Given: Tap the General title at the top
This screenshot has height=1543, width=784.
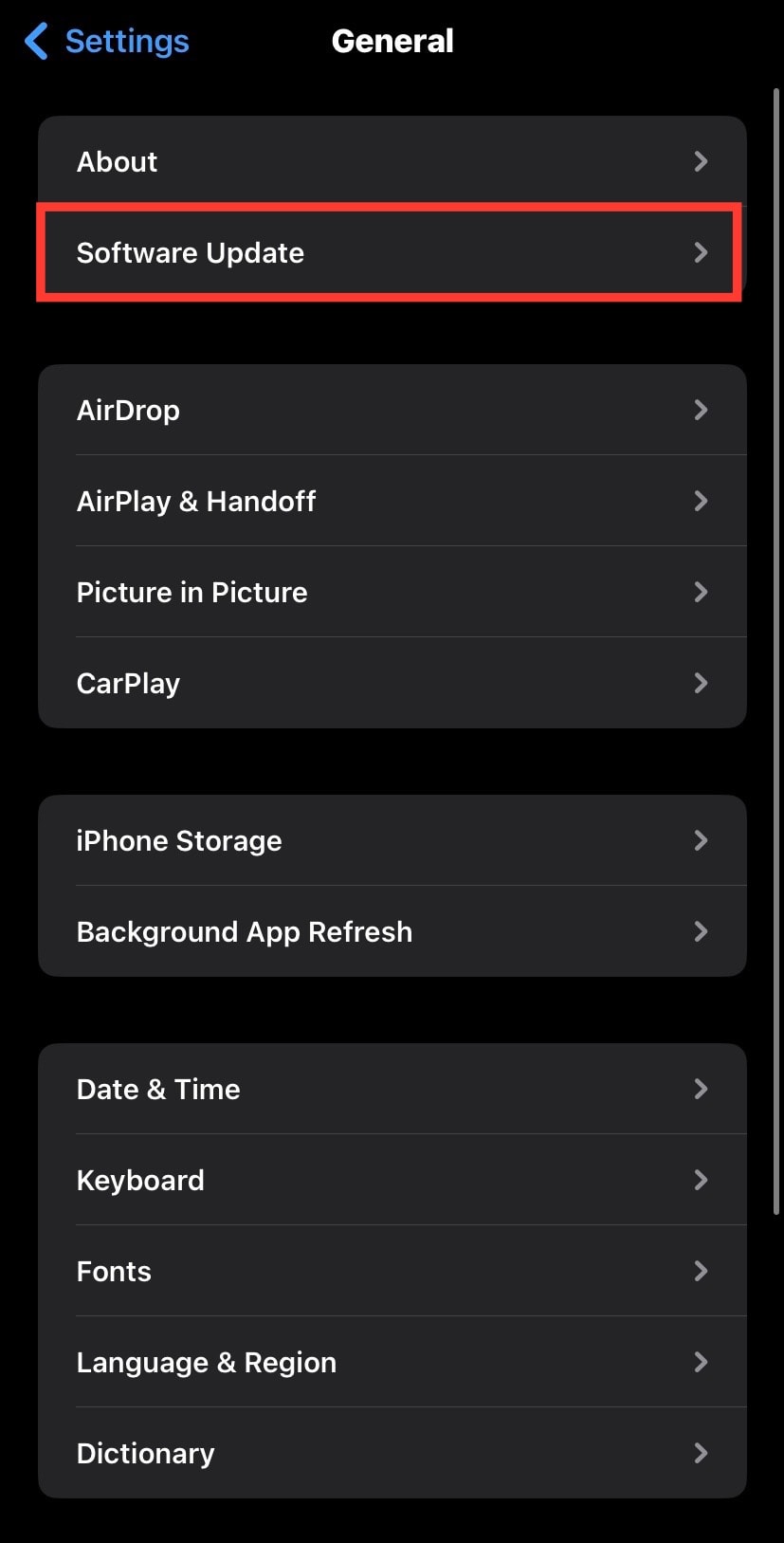Looking at the screenshot, I should [392, 41].
